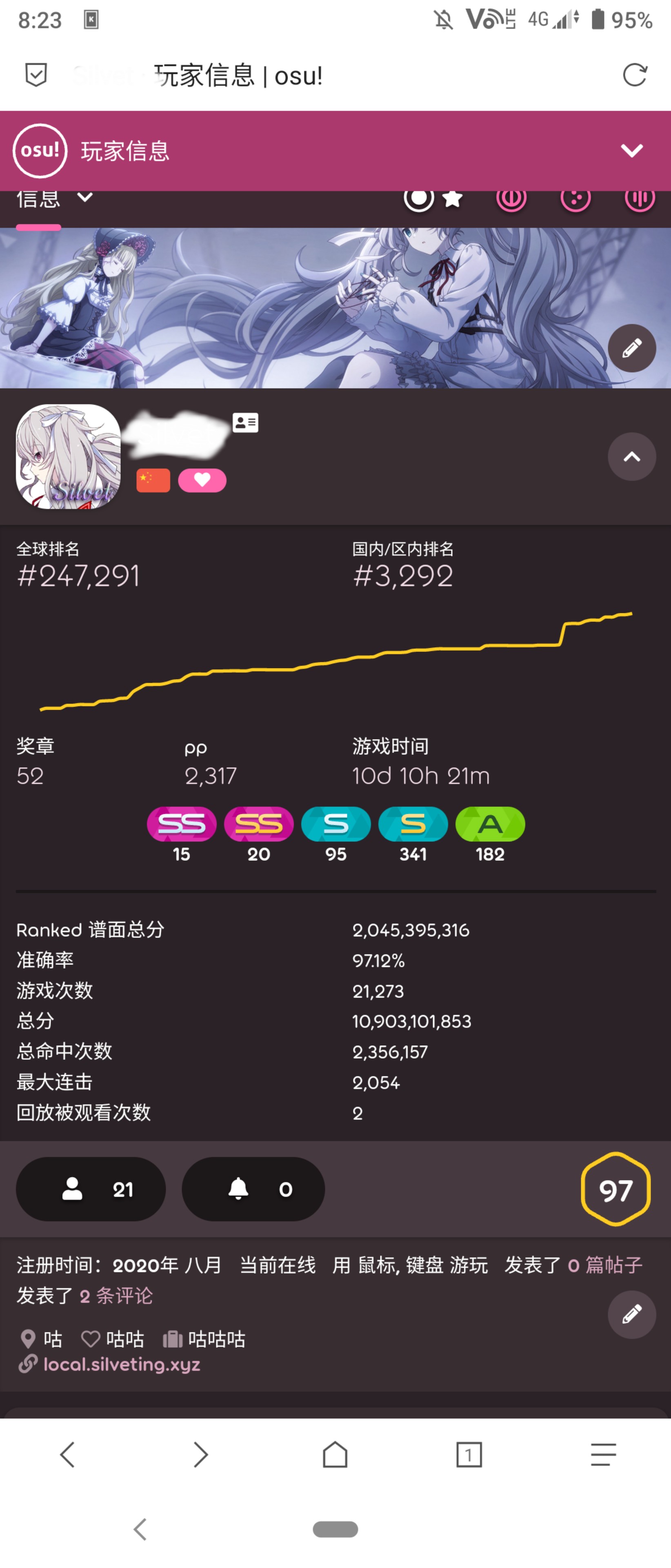Switch to the mania mode icon
This screenshot has height=1568, width=671.
pyautogui.click(x=639, y=198)
